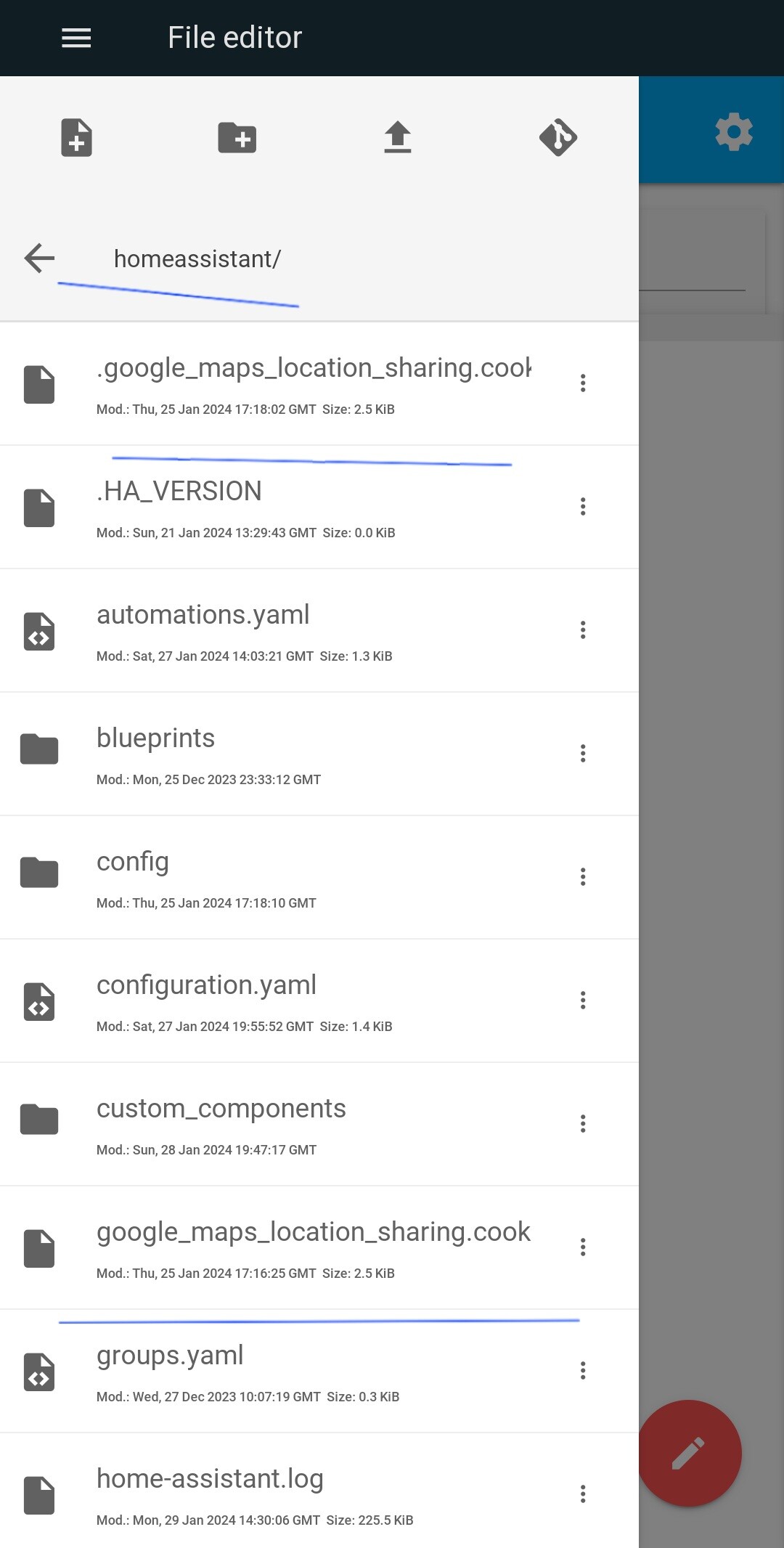Open the git actions icon
This screenshot has width=784, height=1548.
[x=558, y=137]
